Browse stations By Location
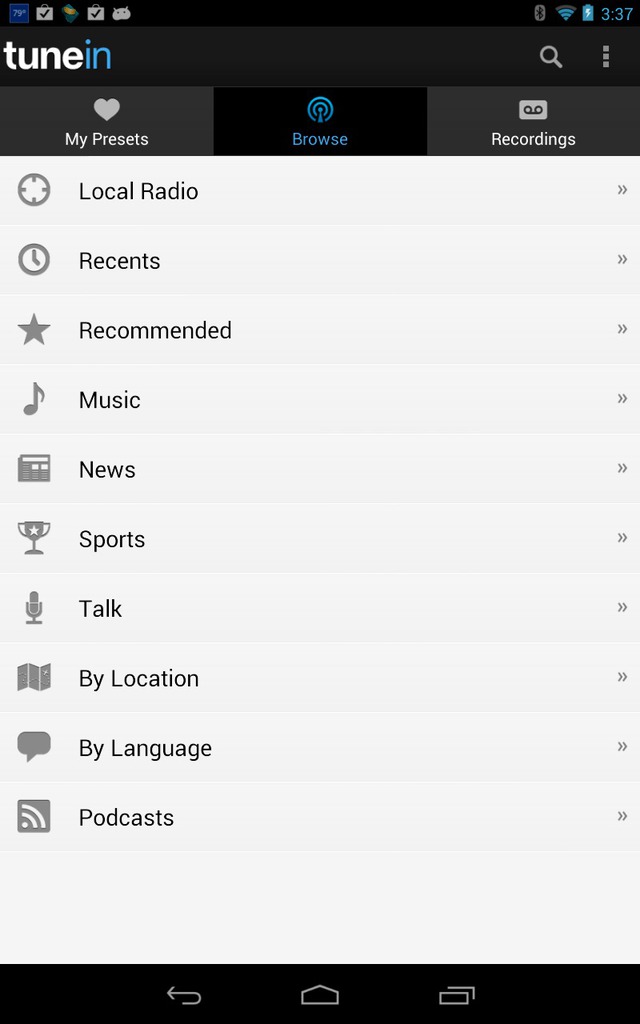 click(x=320, y=678)
